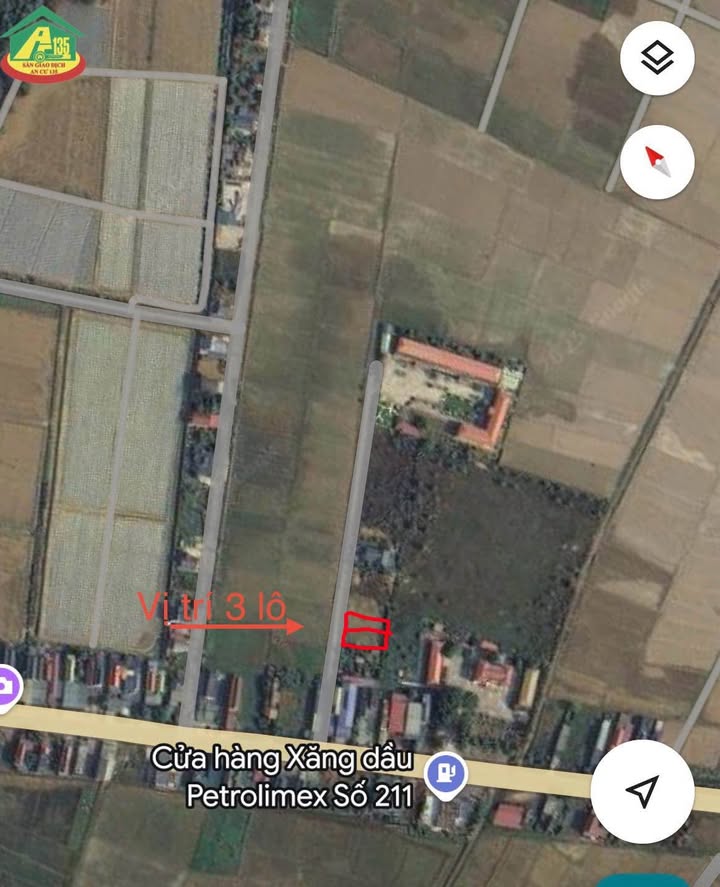720x887 pixels.
Task: Tap the compass to reset north
Action: pyautogui.click(x=656, y=161)
